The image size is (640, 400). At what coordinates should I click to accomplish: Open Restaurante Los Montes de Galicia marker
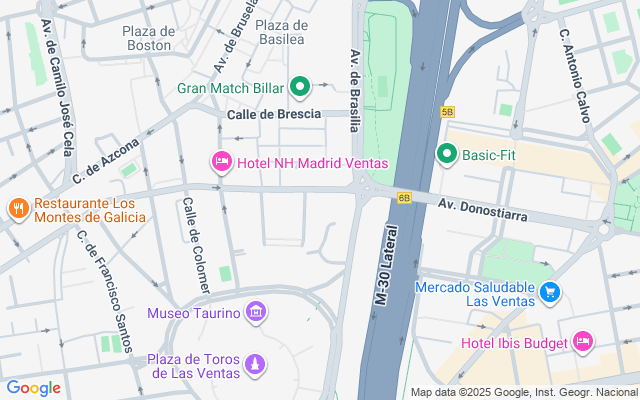point(19,209)
